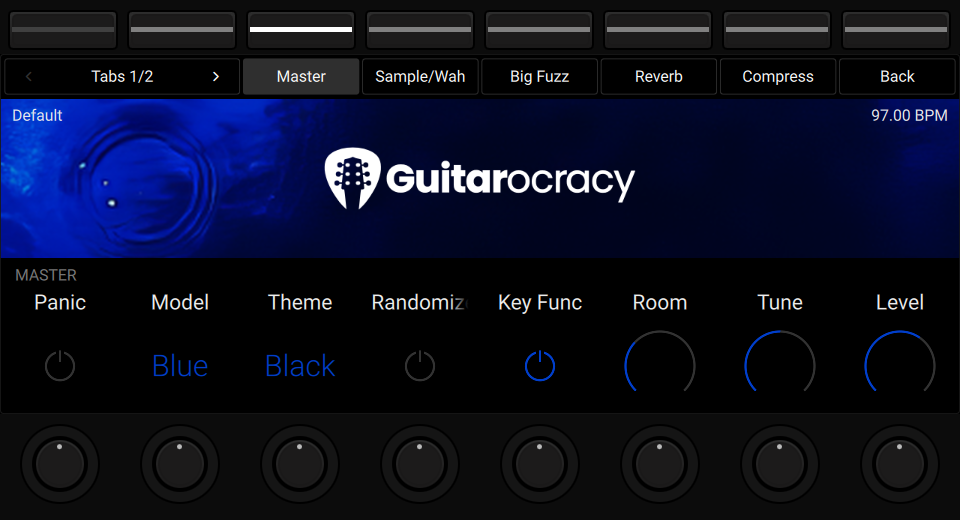Tap the Level knob
This screenshot has height=520, width=960.
pos(900,366)
